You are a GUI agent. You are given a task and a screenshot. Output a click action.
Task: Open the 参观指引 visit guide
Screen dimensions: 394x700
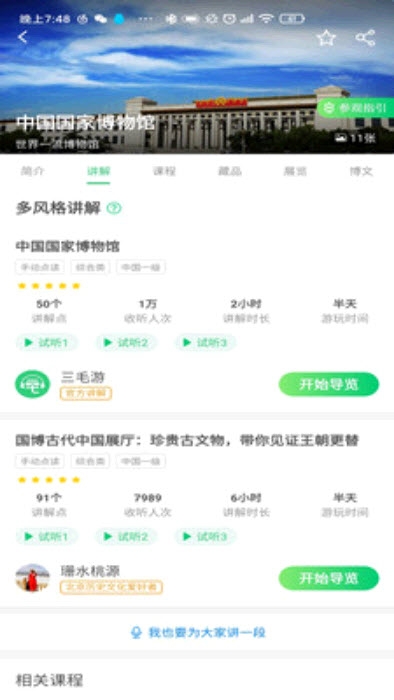pos(356,108)
